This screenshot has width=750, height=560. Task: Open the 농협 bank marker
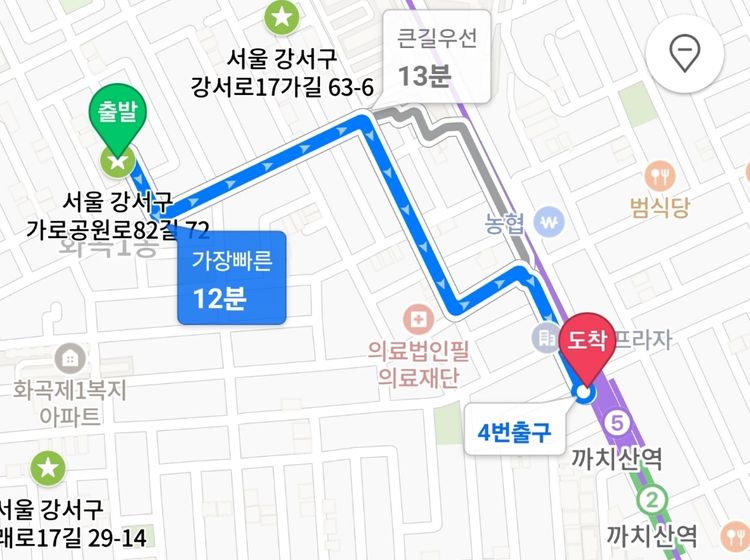click(x=548, y=220)
